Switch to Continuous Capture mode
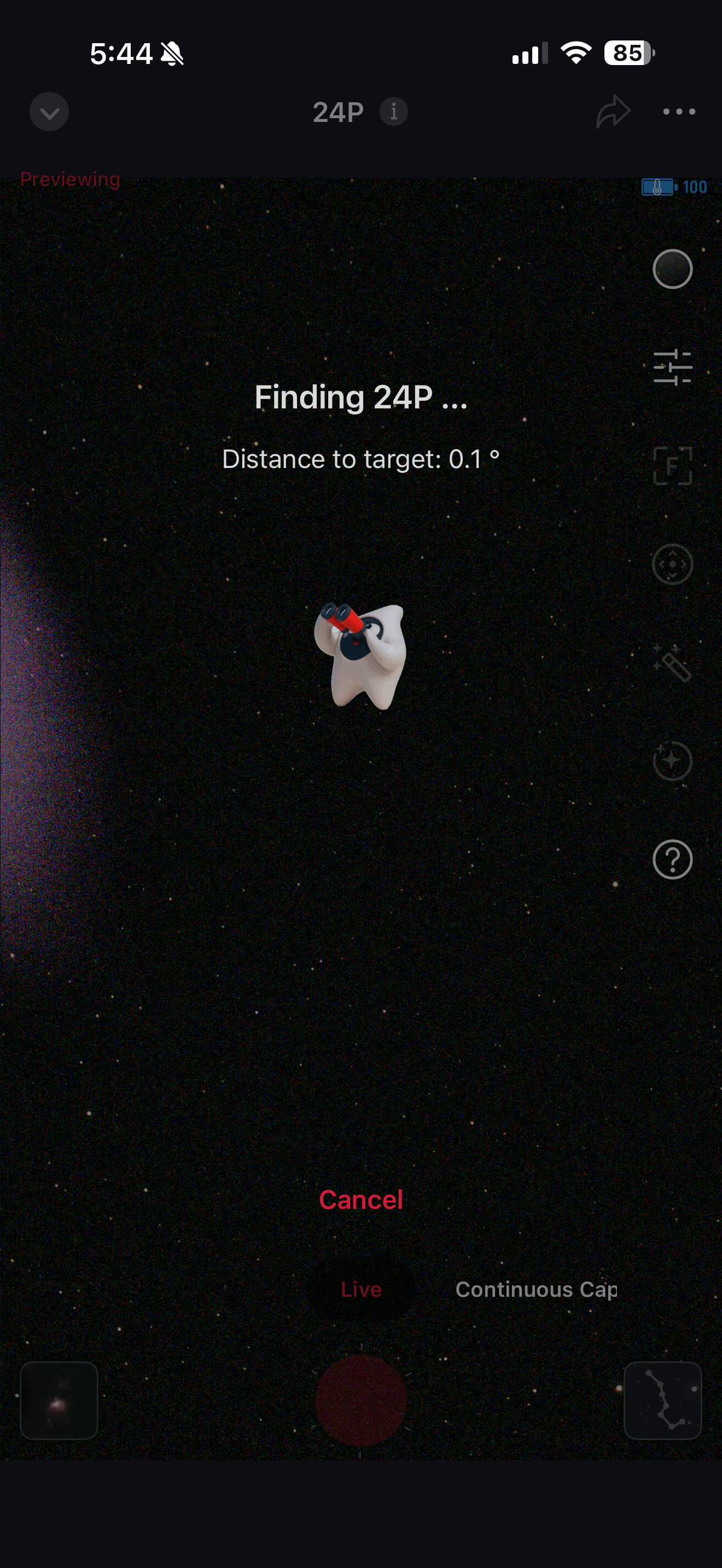 tap(535, 1289)
